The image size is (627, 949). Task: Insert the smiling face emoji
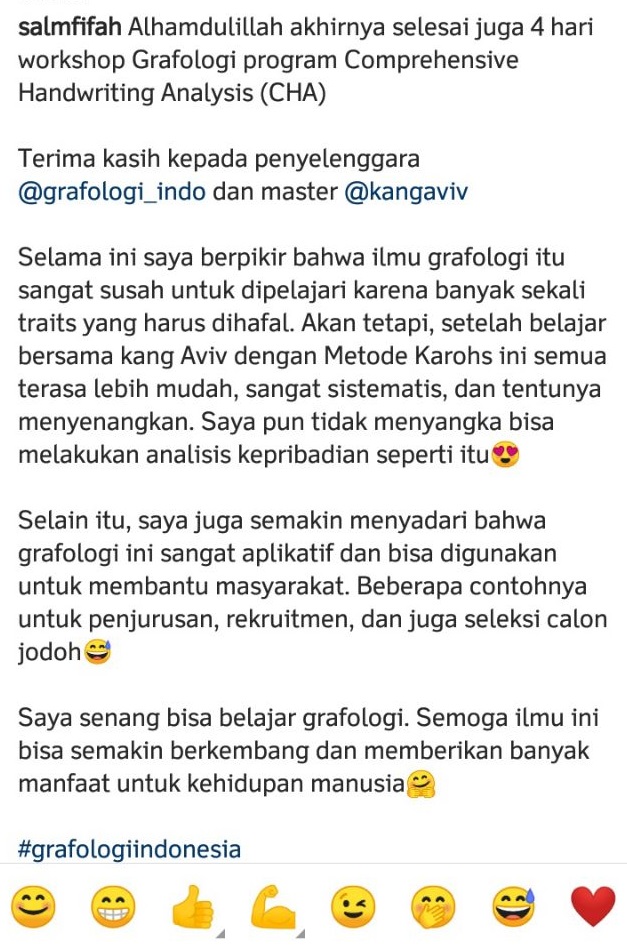point(31,908)
